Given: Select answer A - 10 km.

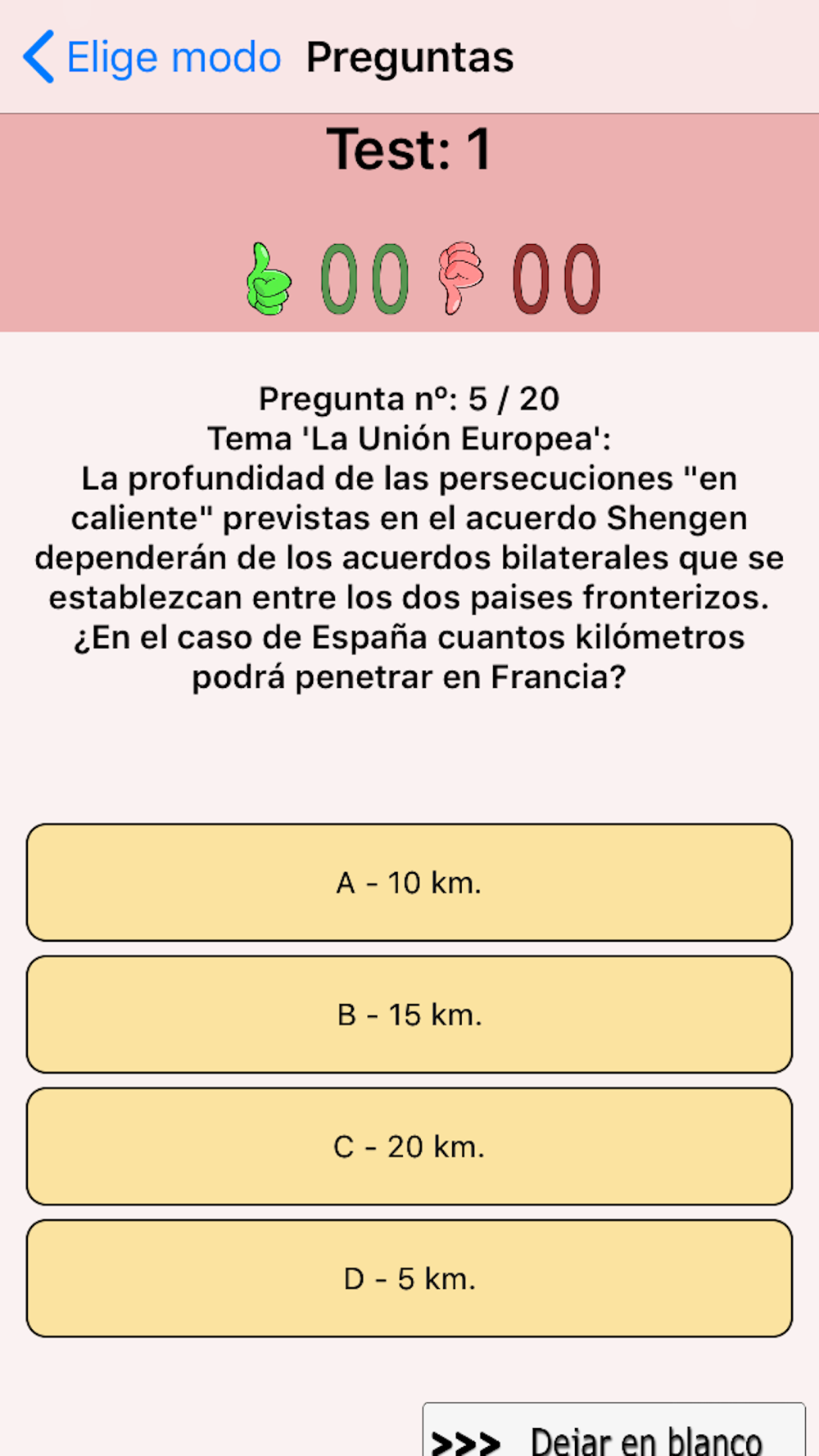Looking at the screenshot, I should coord(409,883).
